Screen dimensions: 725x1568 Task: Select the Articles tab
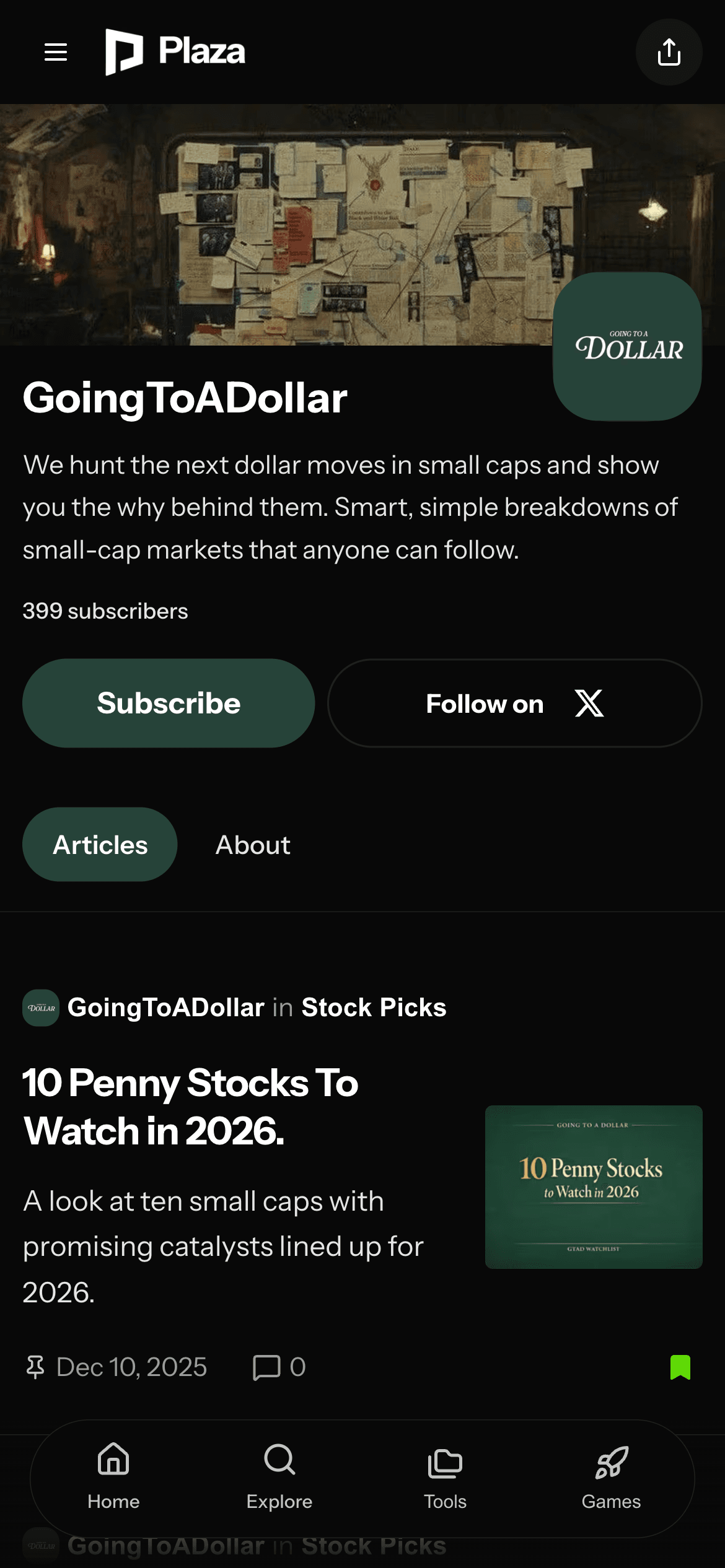coord(99,844)
